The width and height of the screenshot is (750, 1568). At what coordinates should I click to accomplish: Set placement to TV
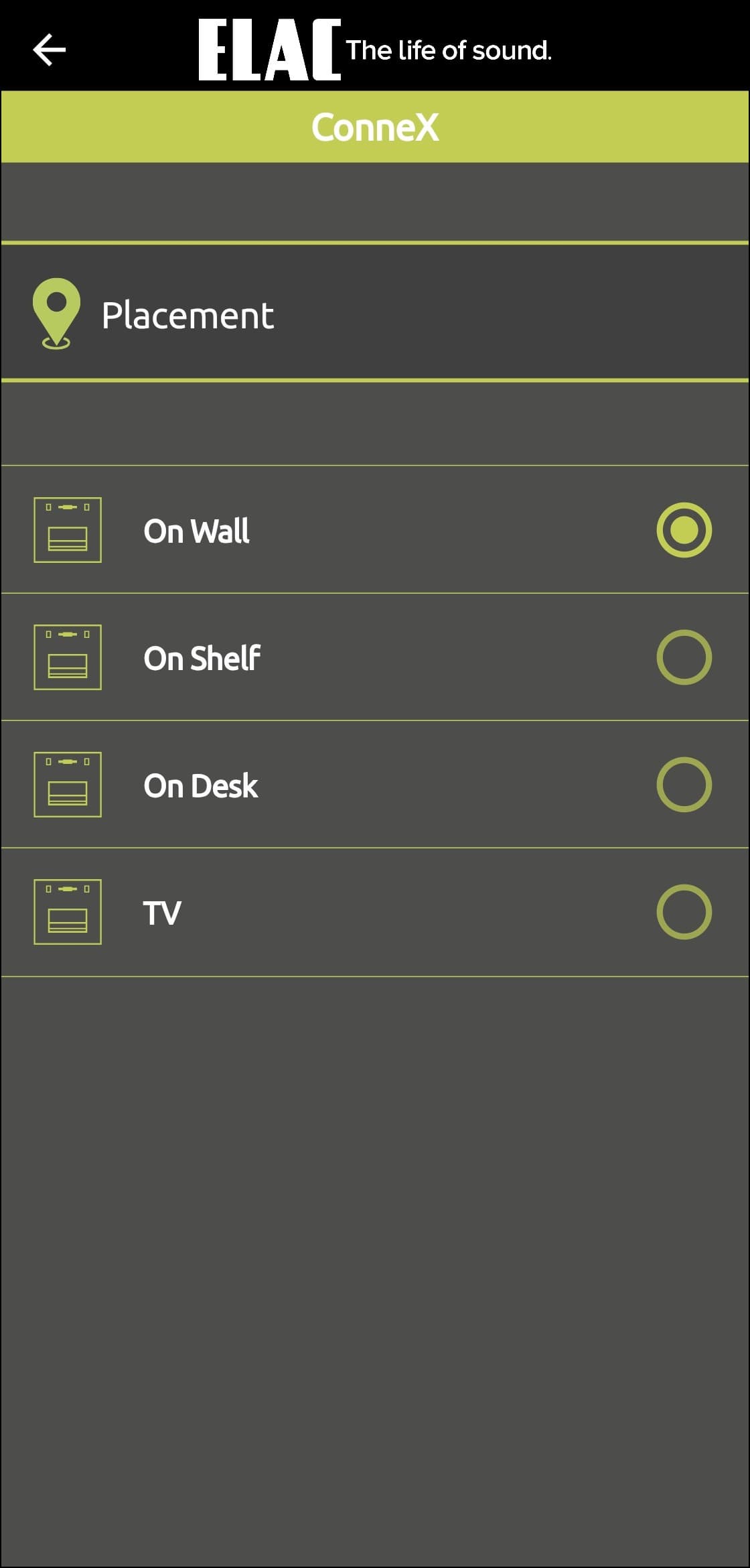683,912
